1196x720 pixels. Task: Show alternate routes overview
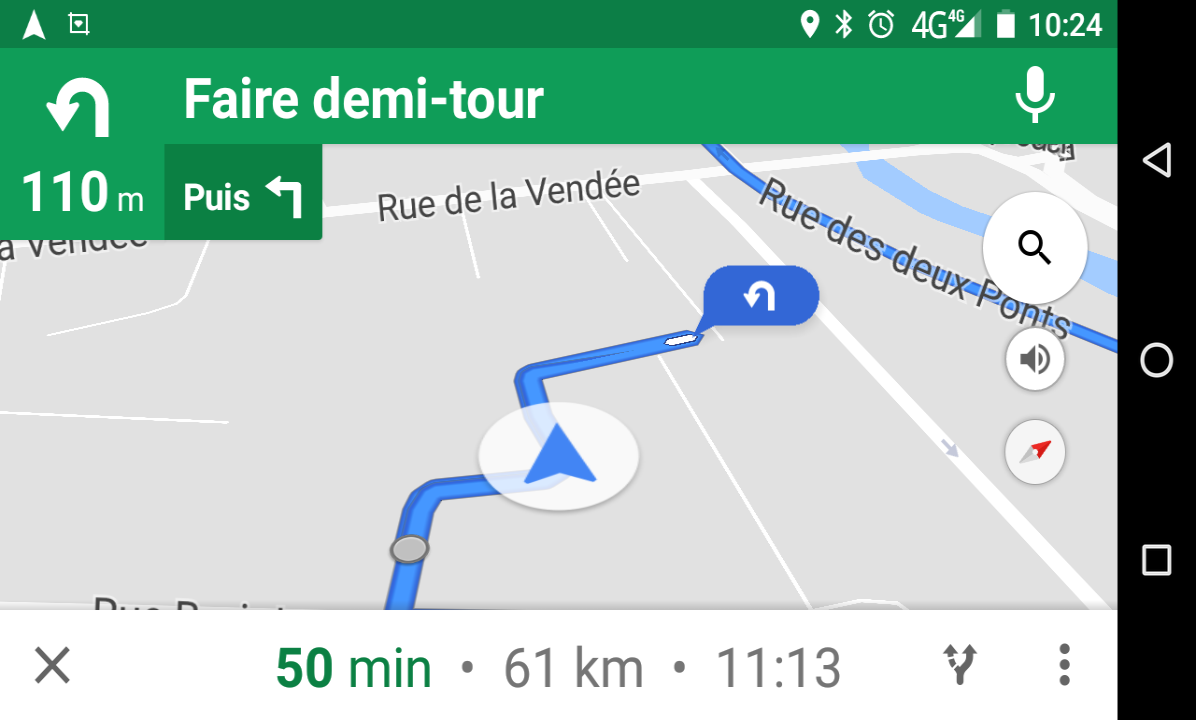(960, 665)
